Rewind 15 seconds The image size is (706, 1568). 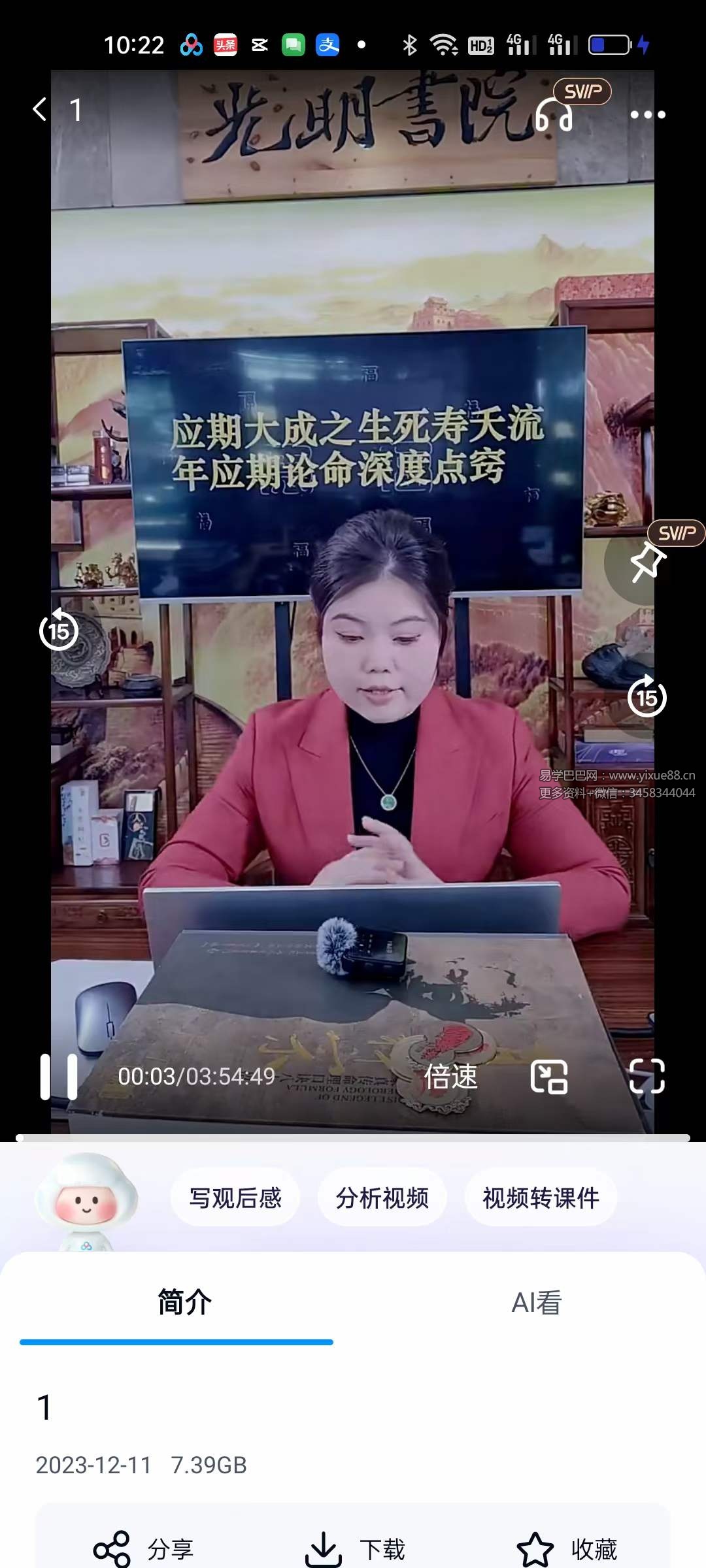[60, 631]
